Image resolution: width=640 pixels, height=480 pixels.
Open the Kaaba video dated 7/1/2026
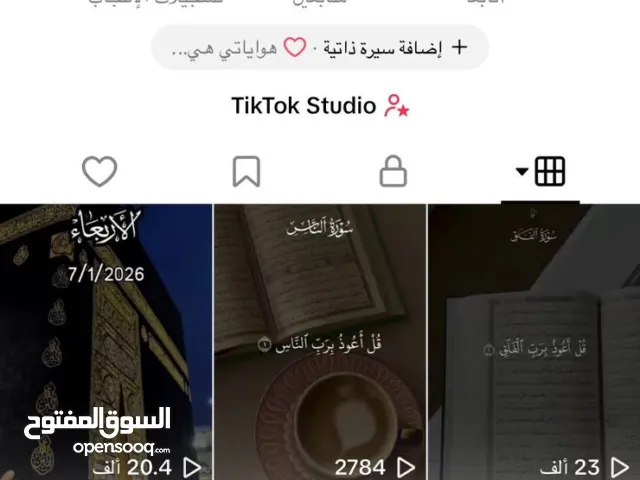(x=106, y=340)
